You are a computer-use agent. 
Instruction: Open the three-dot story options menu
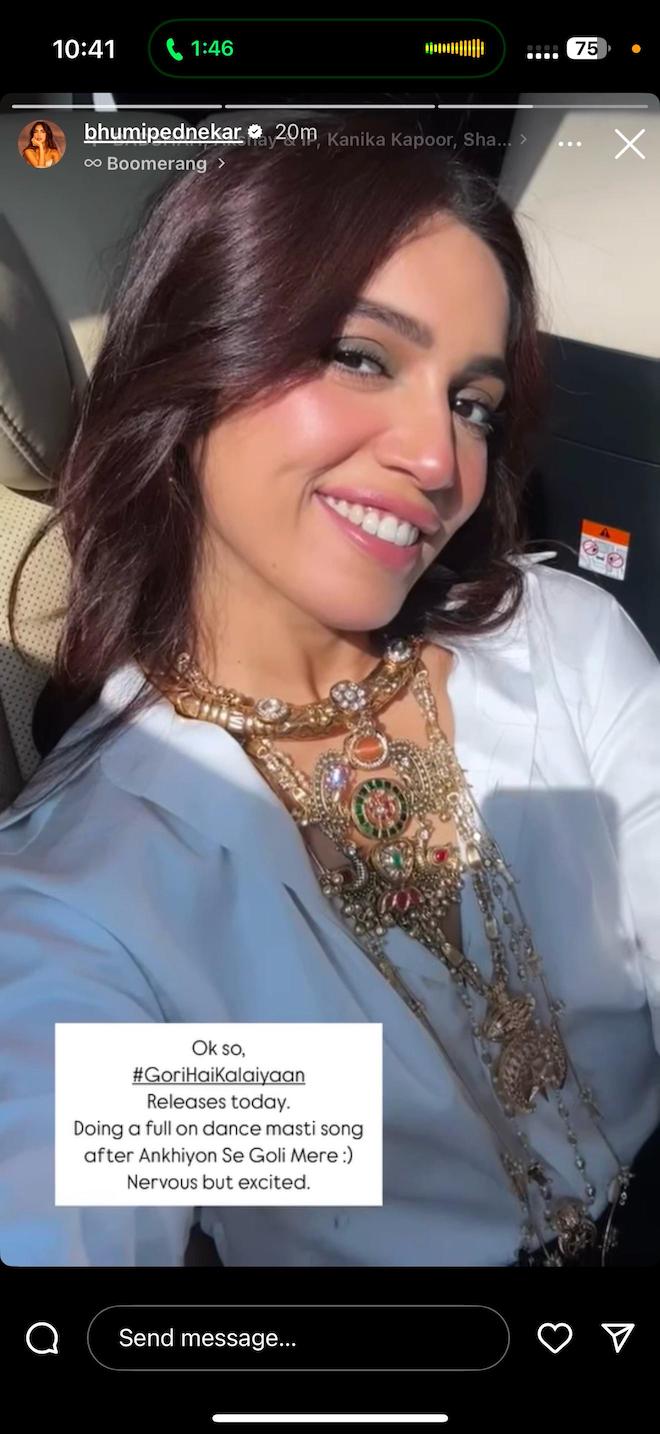[x=570, y=144]
